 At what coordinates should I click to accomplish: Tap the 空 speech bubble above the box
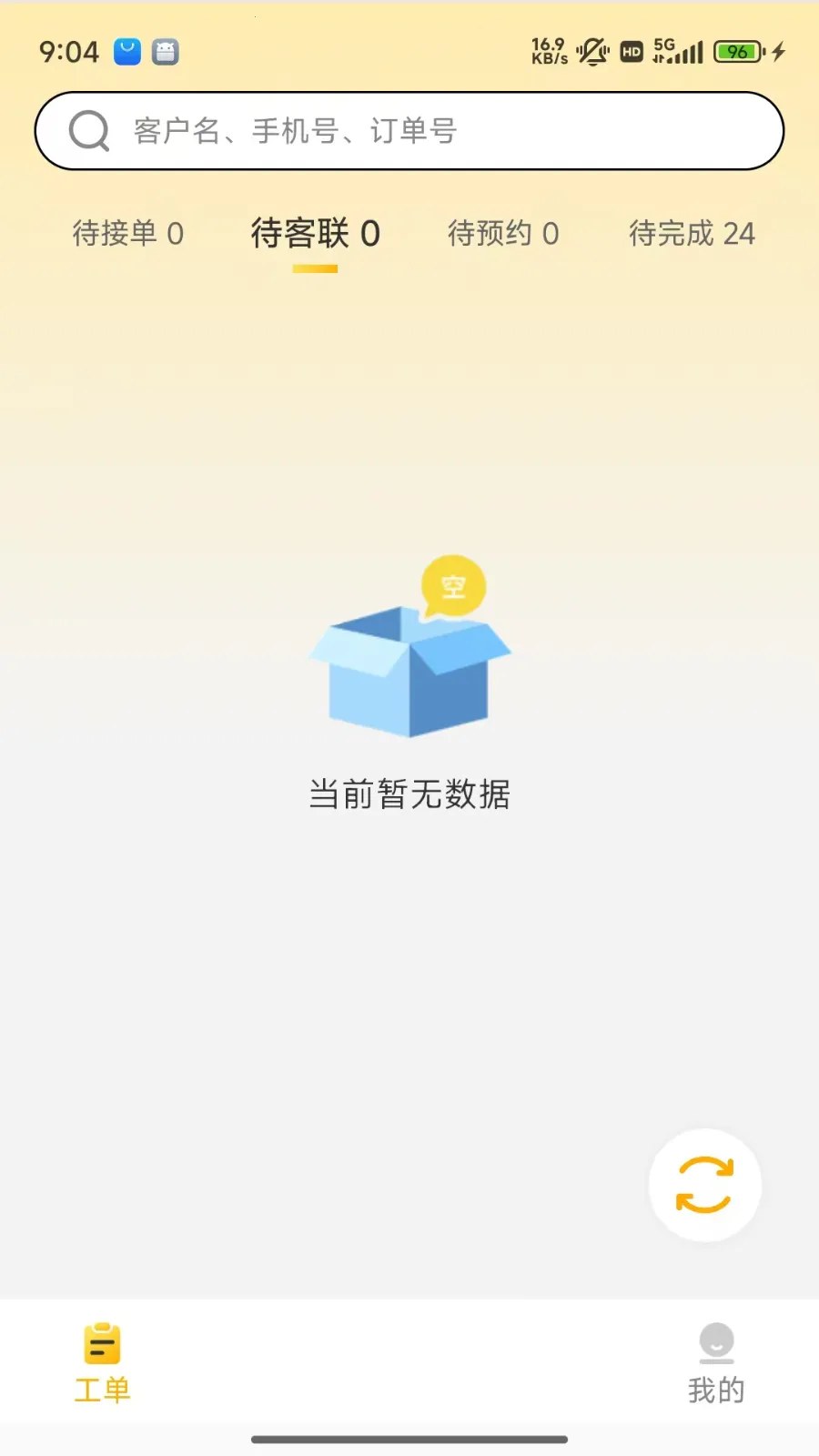pyautogui.click(x=455, y=586)
